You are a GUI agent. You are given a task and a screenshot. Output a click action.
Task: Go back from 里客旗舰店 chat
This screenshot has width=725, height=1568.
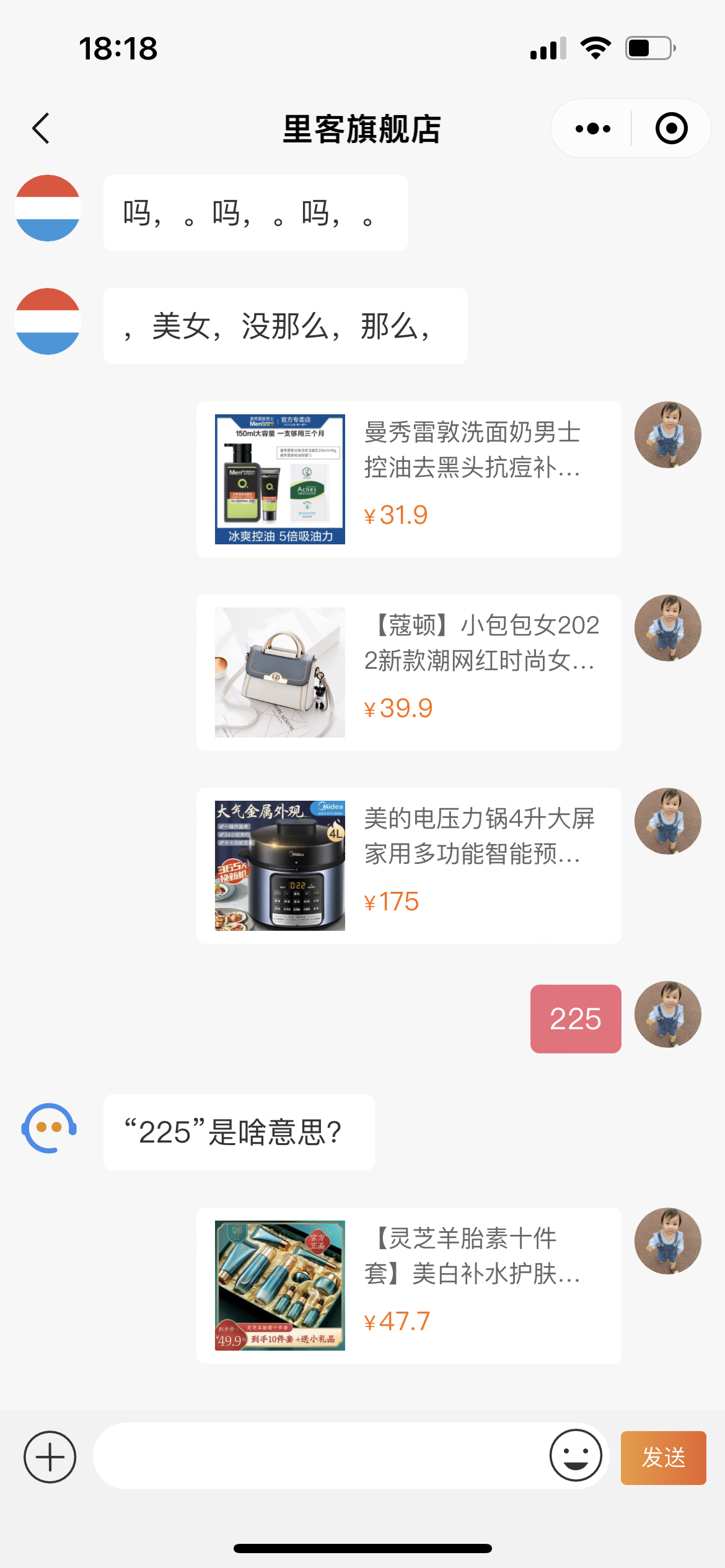click(x=41, y=129)
